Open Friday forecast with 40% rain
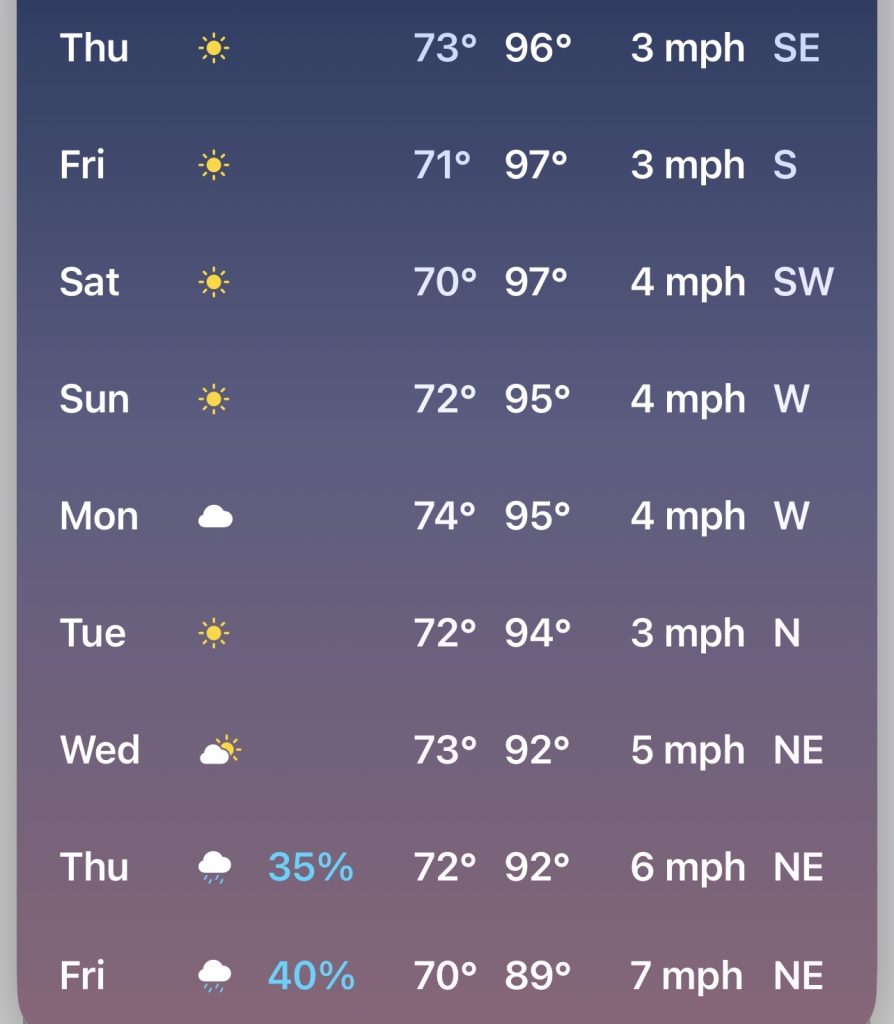This screenshot has height=1024, width=894. [x=447, y=975]
